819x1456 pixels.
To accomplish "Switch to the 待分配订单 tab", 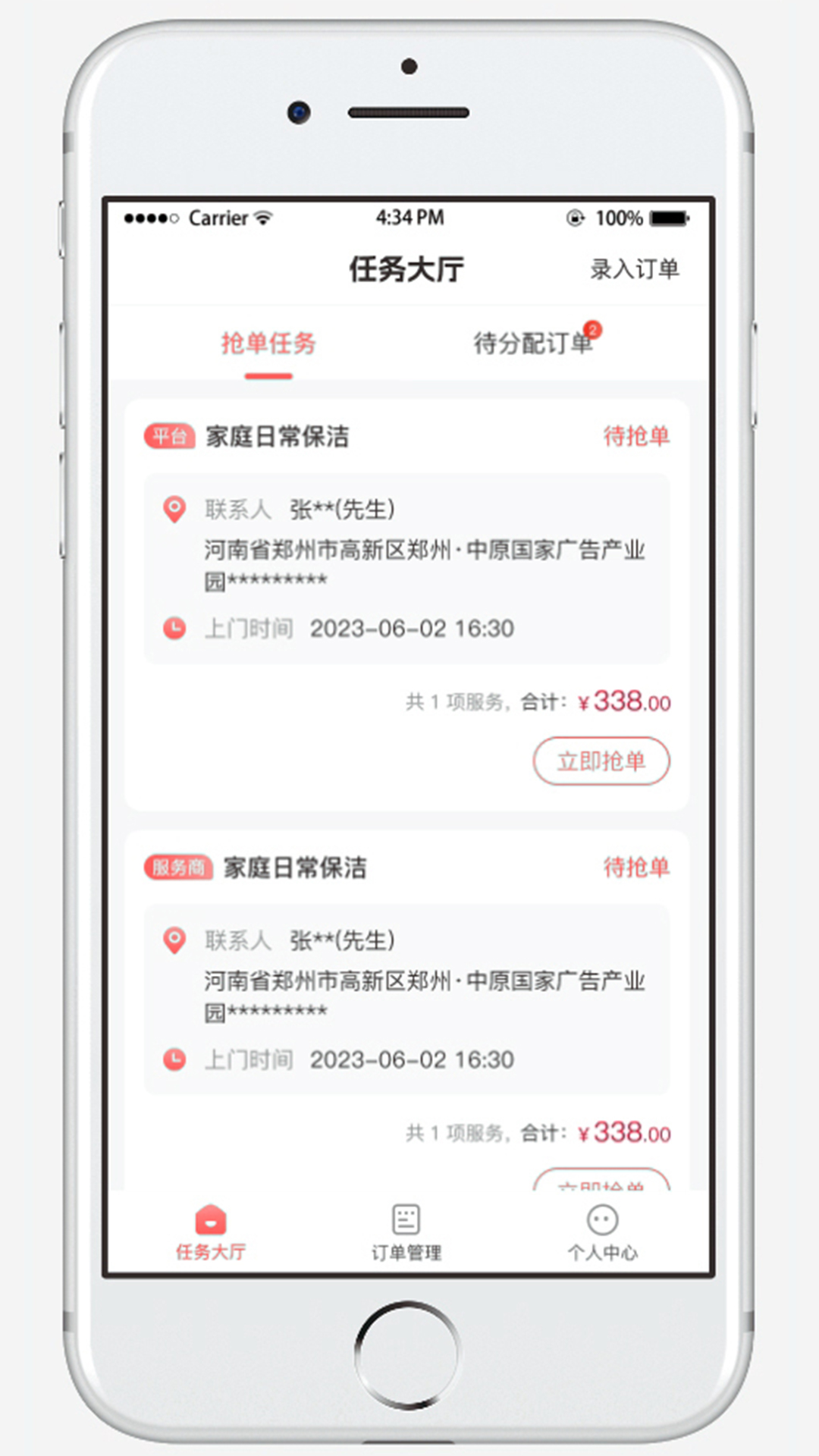I will point(533,344).
